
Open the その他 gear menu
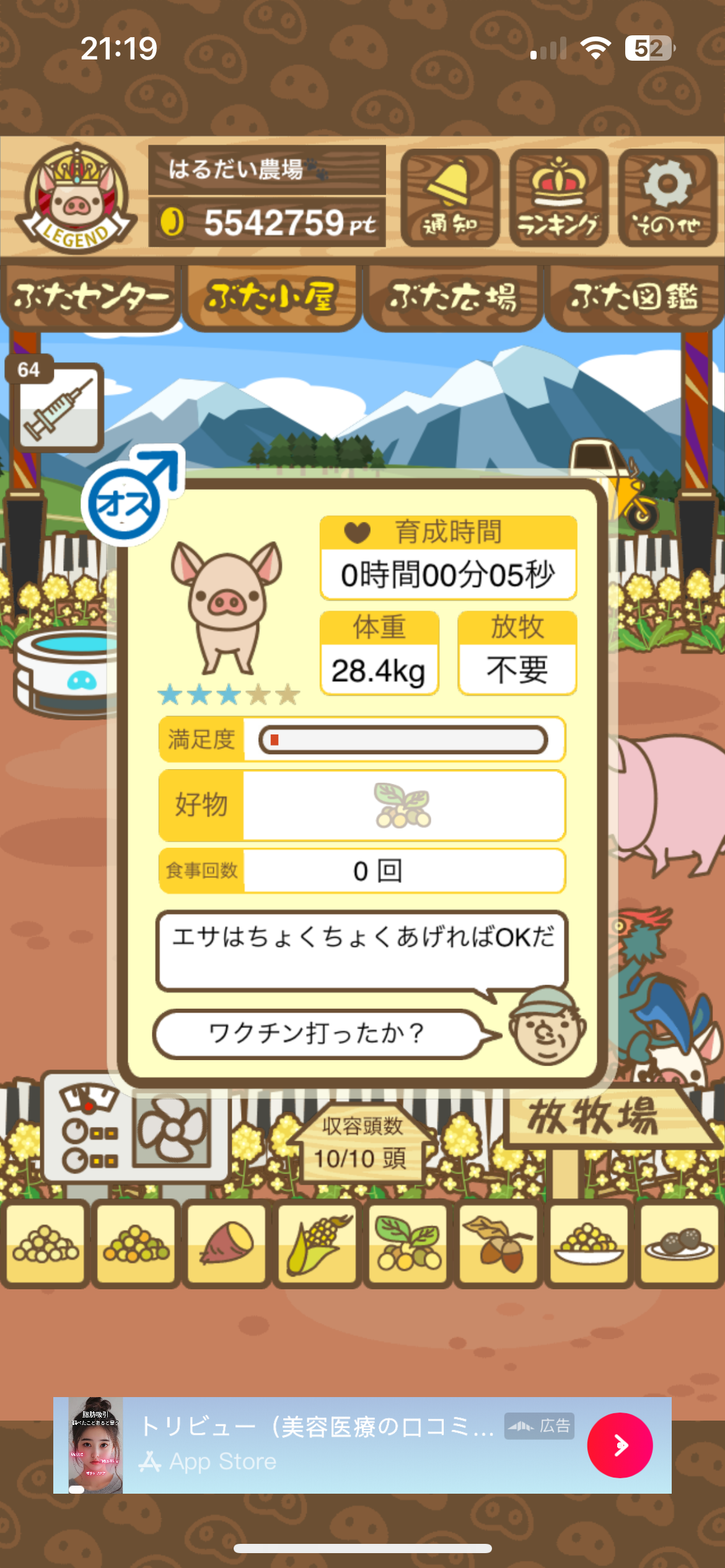pyautogui.click(x=667, y=198)
